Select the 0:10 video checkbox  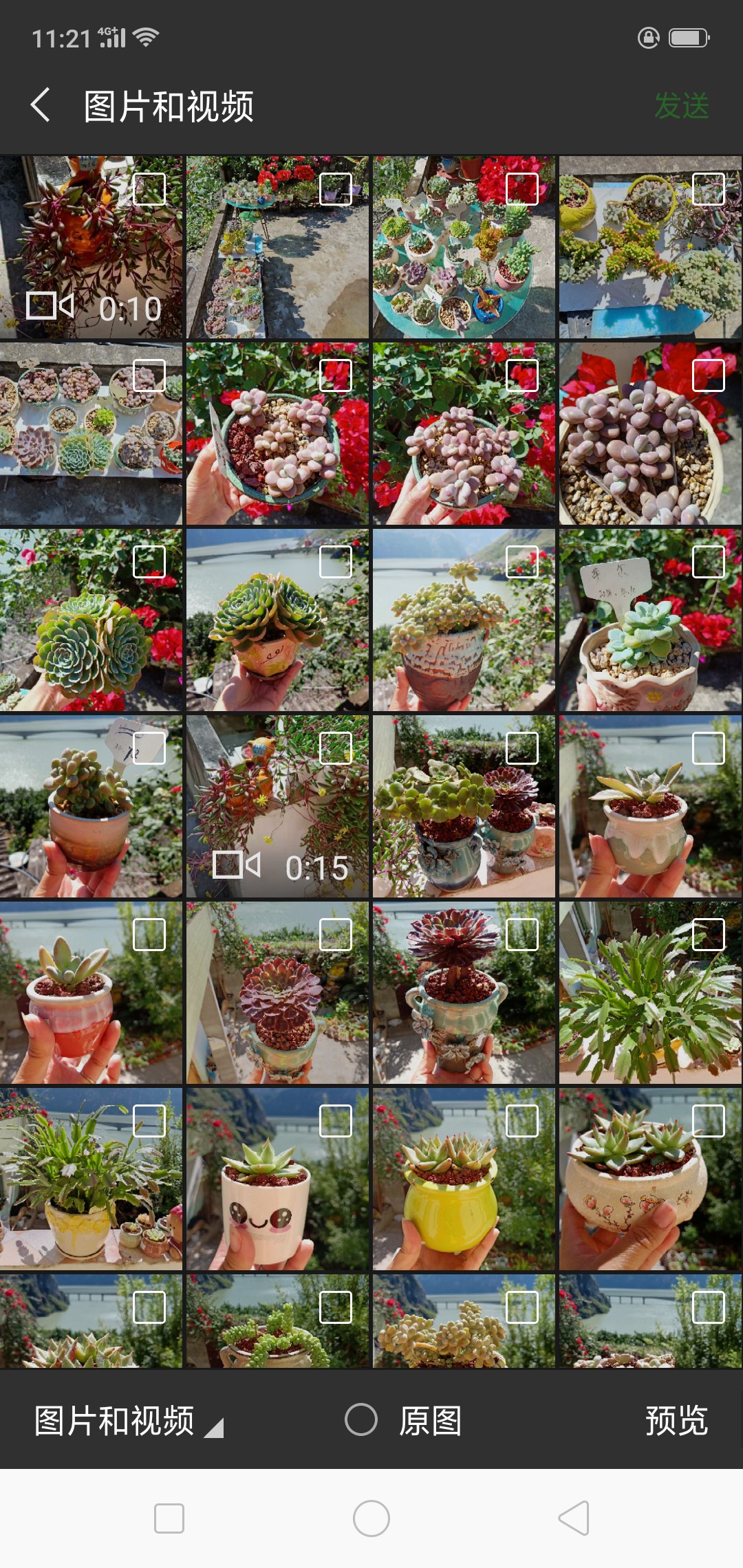click(x=149, y=189)
